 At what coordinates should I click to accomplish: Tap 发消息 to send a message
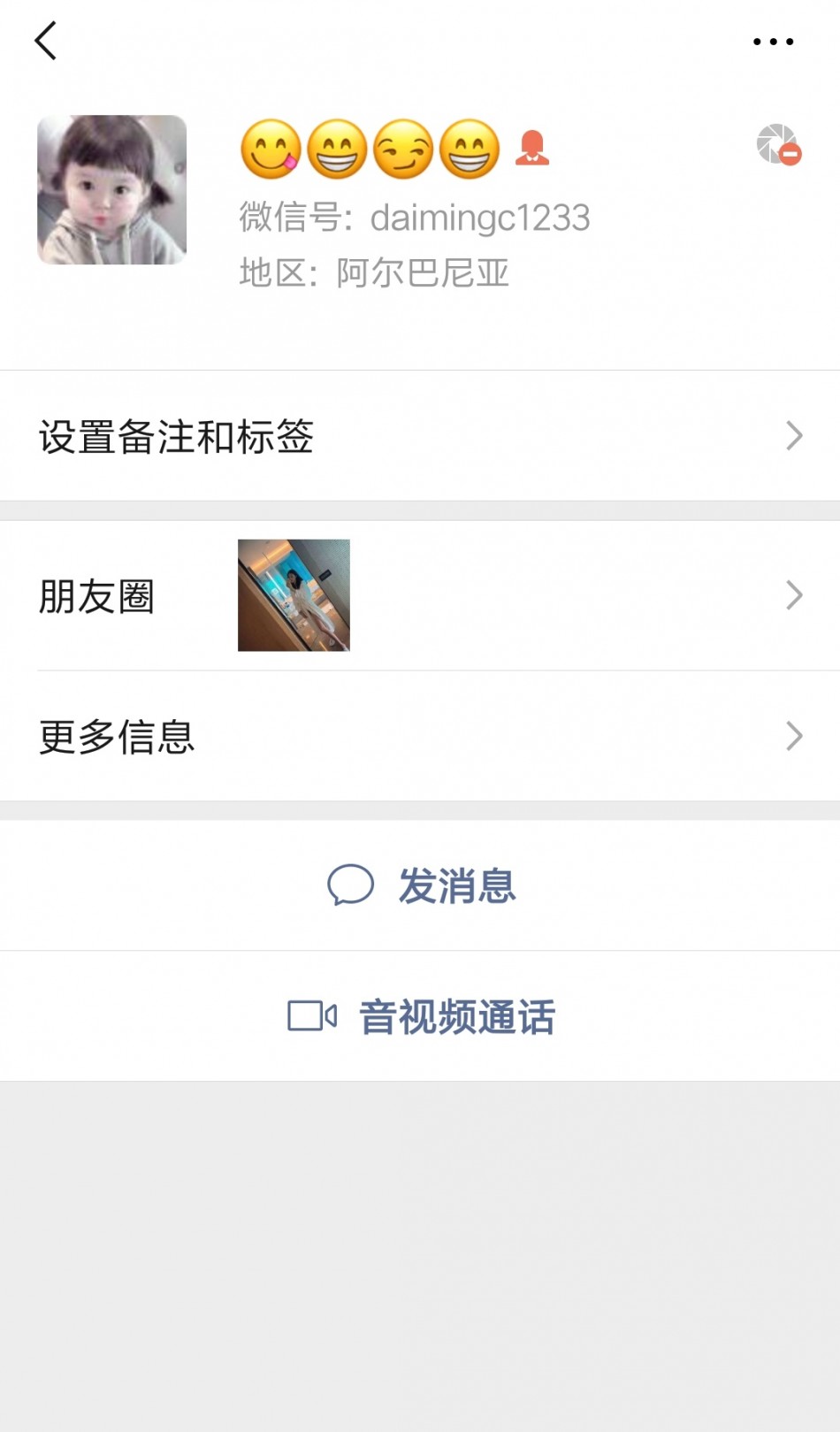point(422,885)
